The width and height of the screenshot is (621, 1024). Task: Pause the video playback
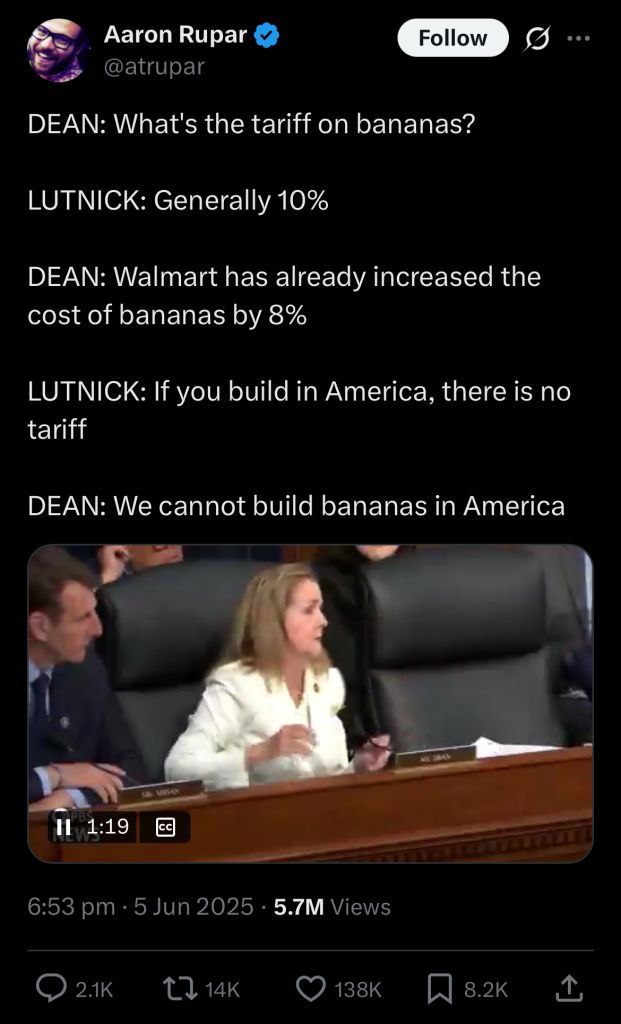(x=63, y=827)
